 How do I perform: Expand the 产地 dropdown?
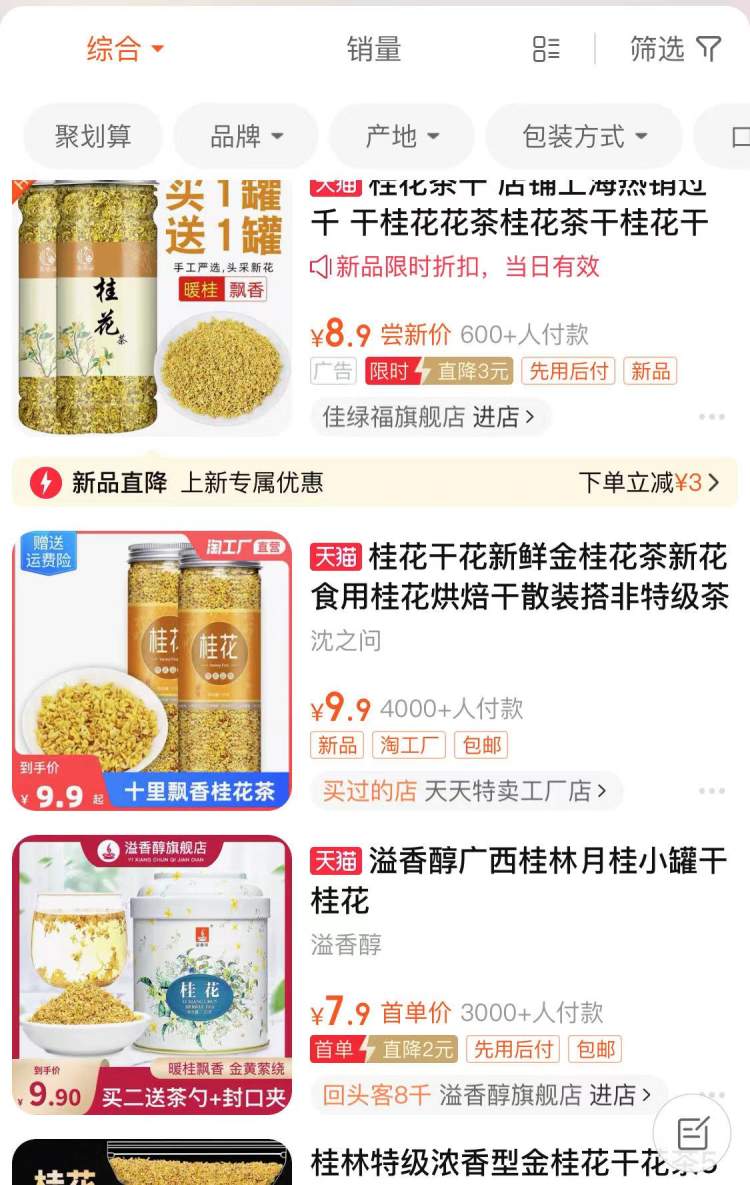point(402,136)
